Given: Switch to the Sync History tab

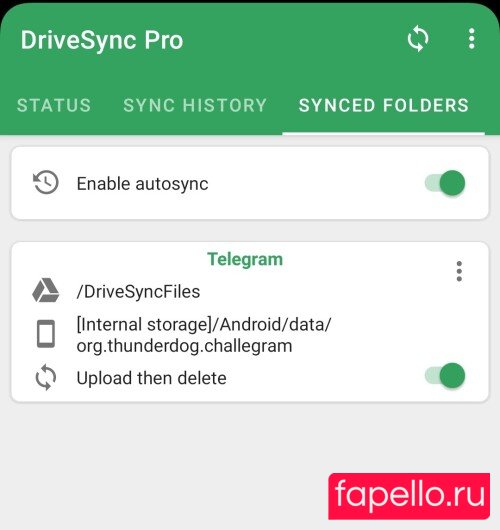Looking at the screenshot, I should (x=195, y=105).
